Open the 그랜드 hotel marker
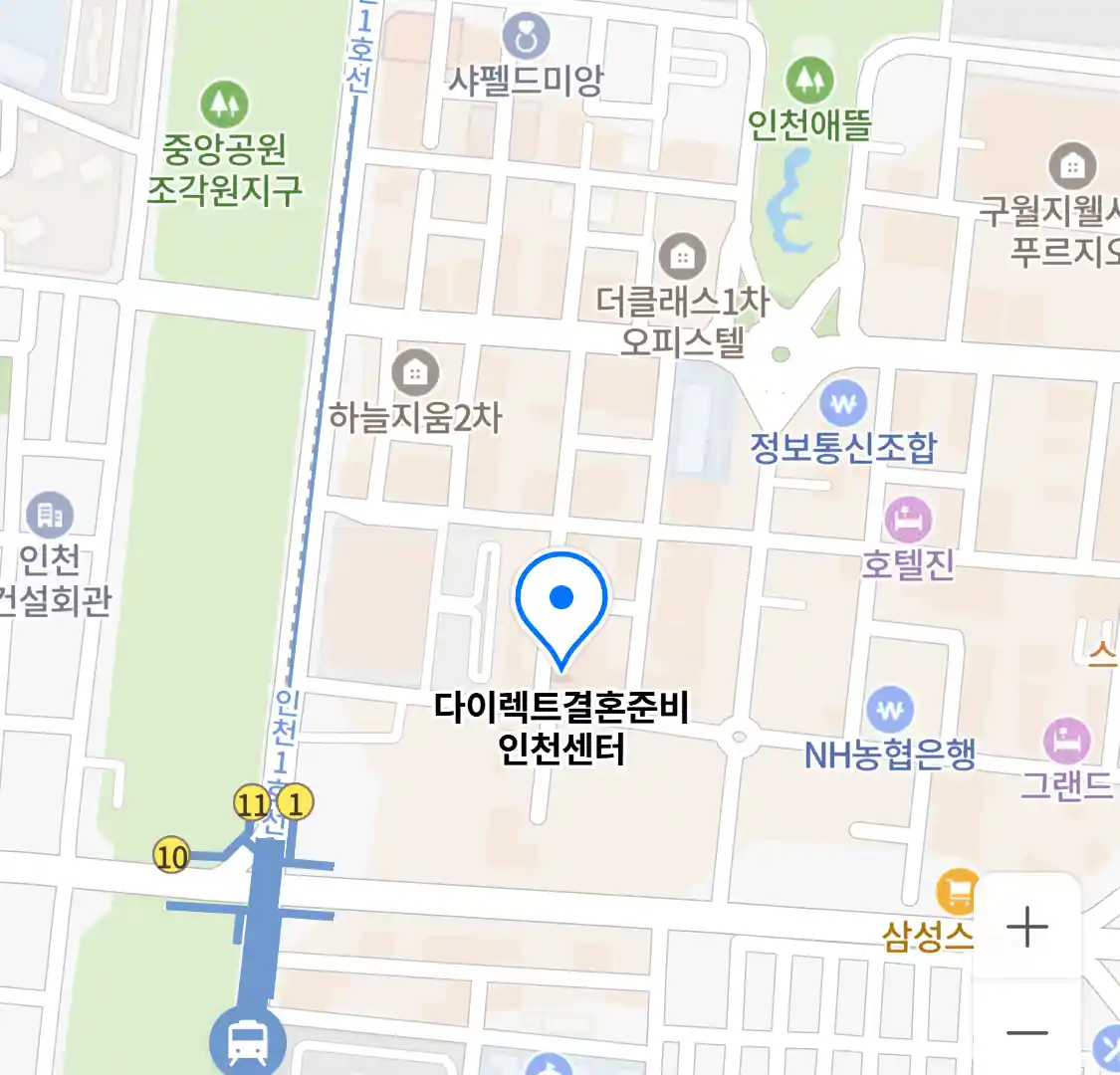The height and width of the screenshot is (1075, 1120). coord(1067,742)
